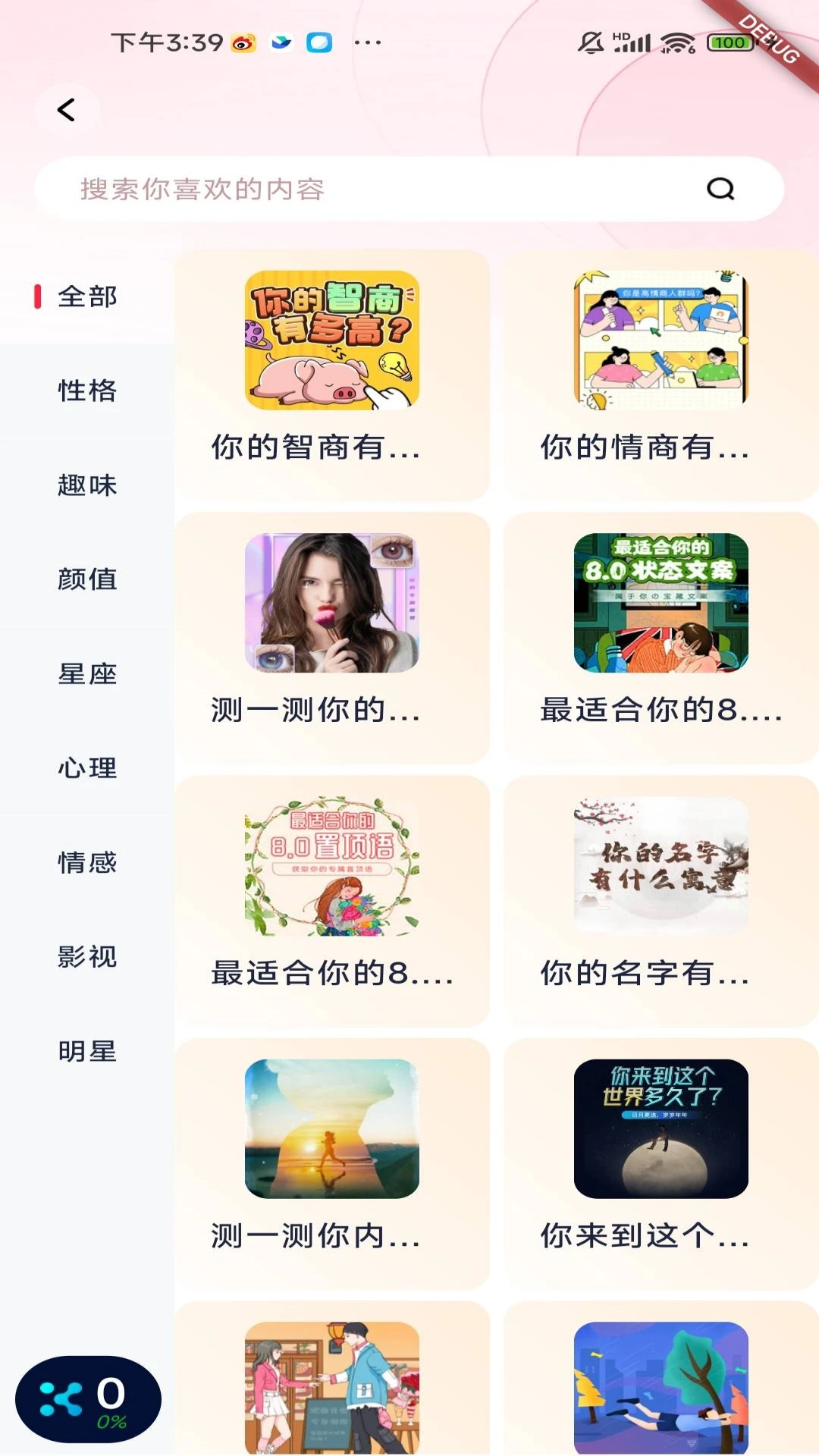This screenshot has height=1456, width=819.
Task: Go back using the top-left arrow
Action: (67, 110)
